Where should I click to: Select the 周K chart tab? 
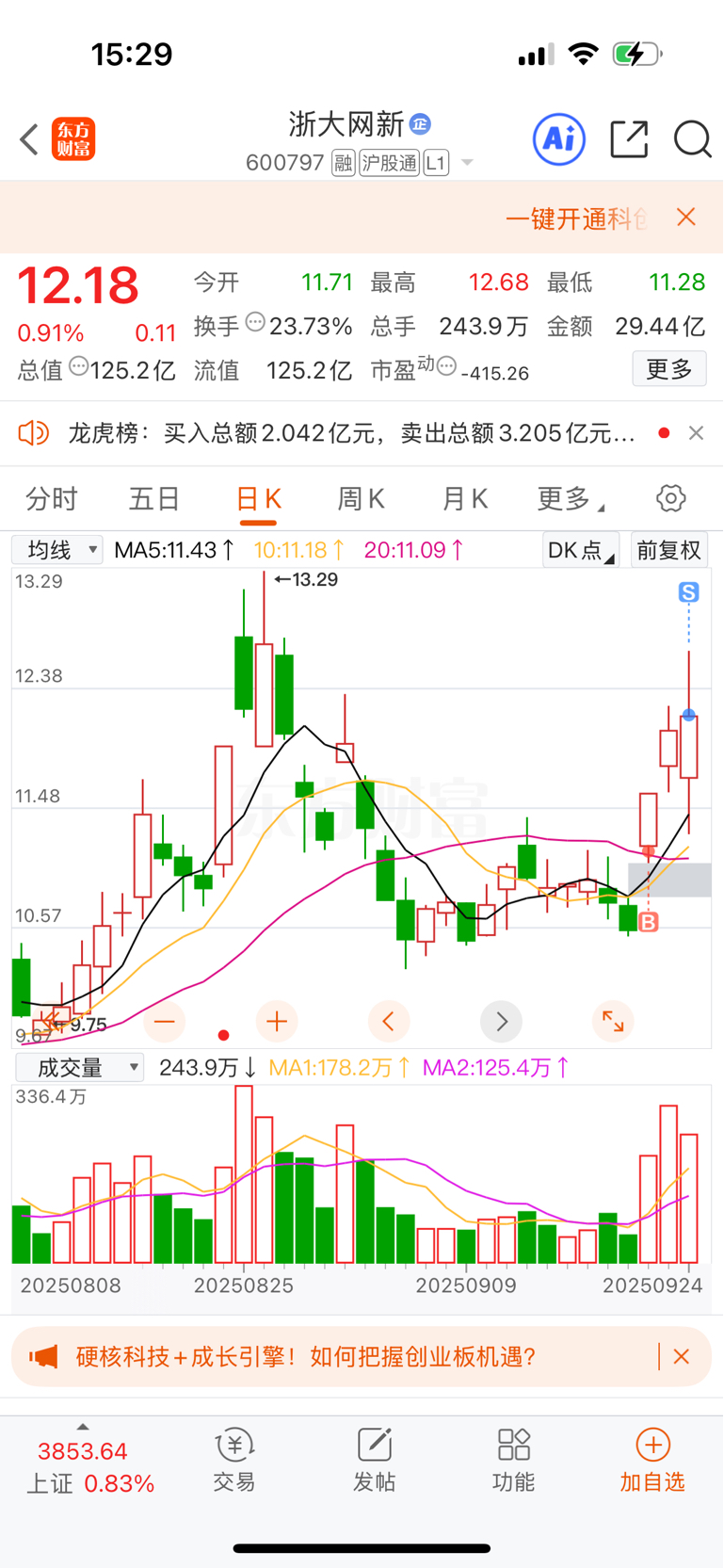361,498
